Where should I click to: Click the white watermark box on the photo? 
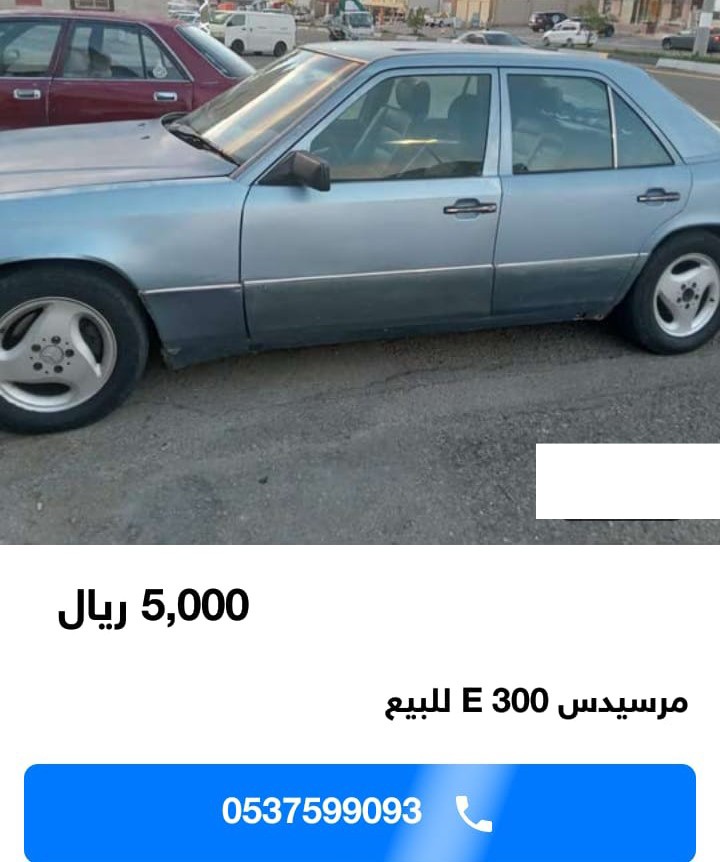coord(627,480)
